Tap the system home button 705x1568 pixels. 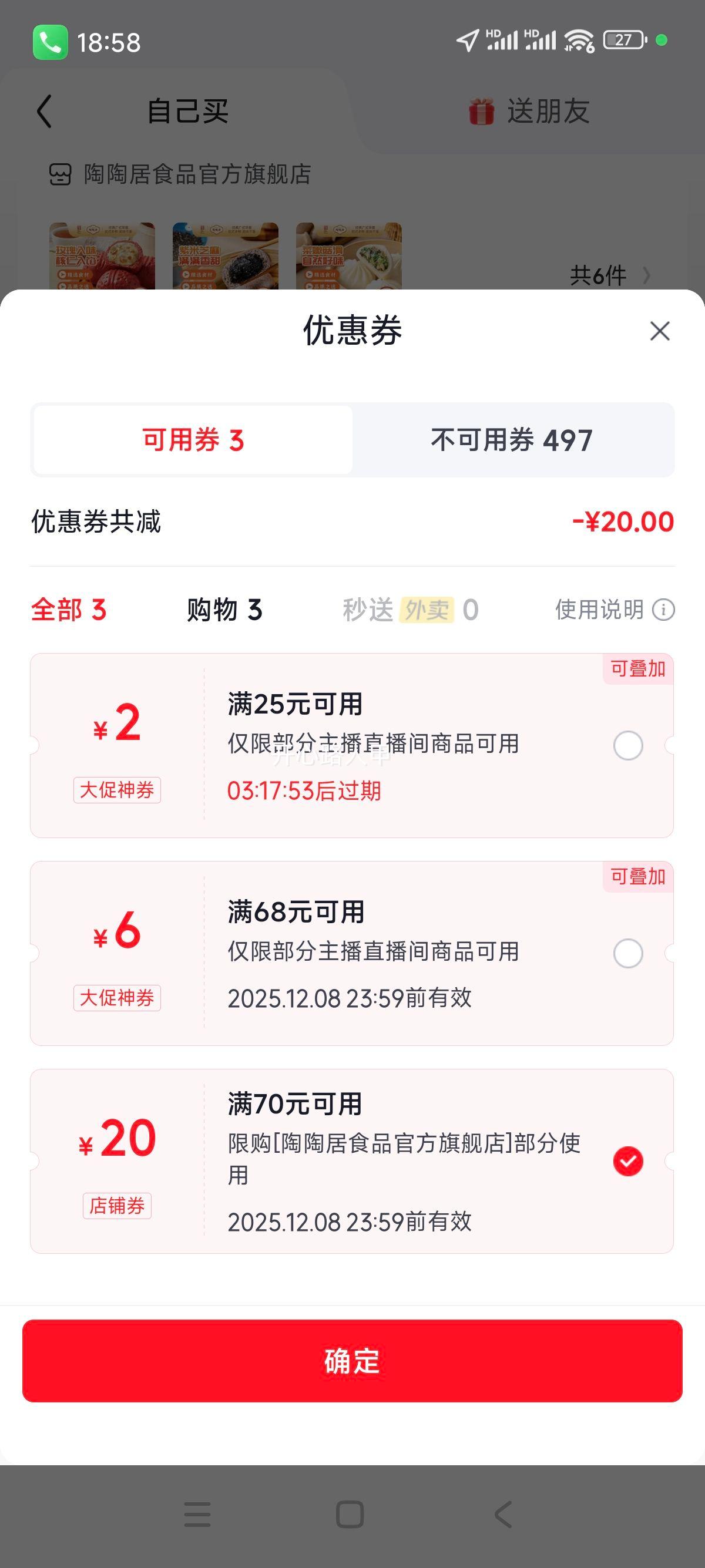coord(350,1515)
